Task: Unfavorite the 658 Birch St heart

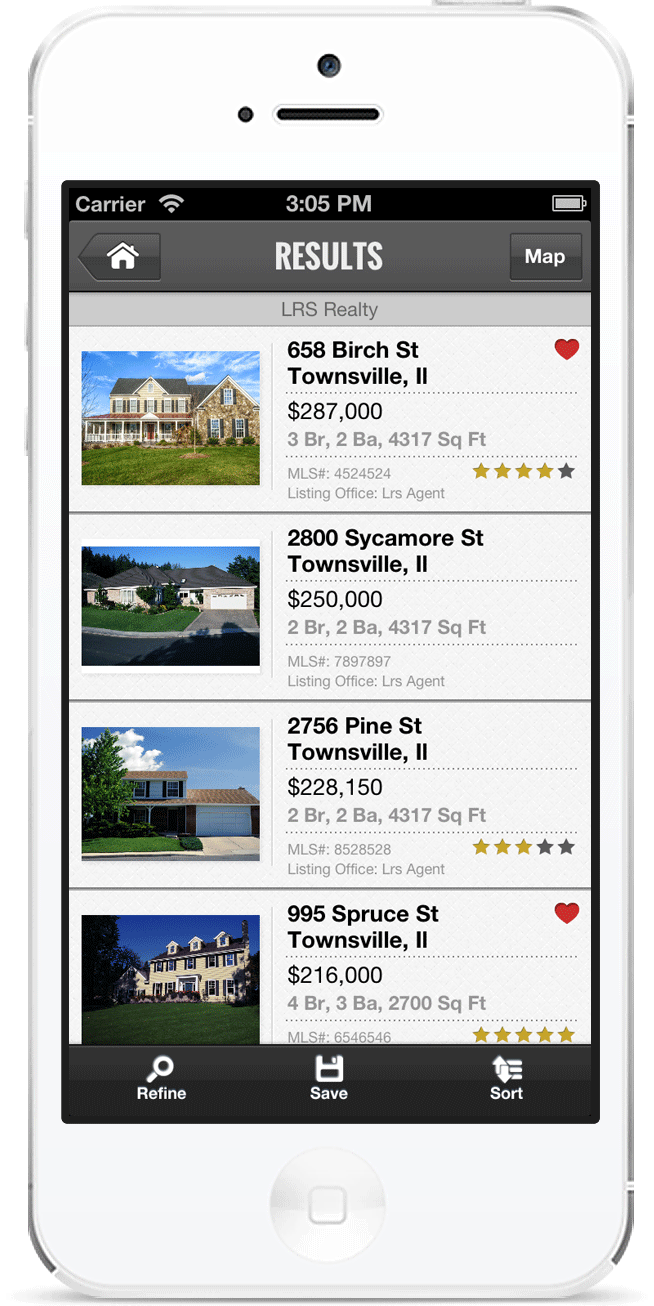Action: coord(566,349)
